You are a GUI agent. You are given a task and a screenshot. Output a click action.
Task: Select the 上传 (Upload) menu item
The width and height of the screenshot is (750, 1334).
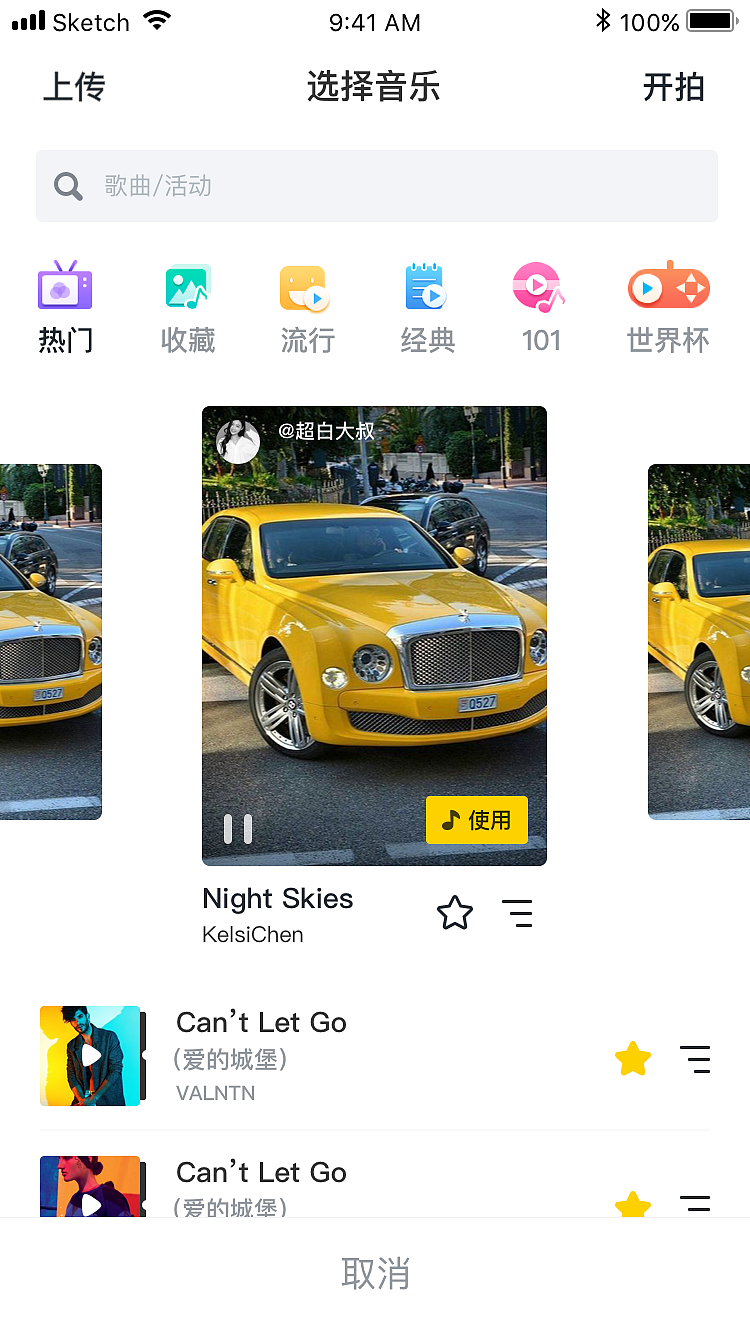point(73,88)
